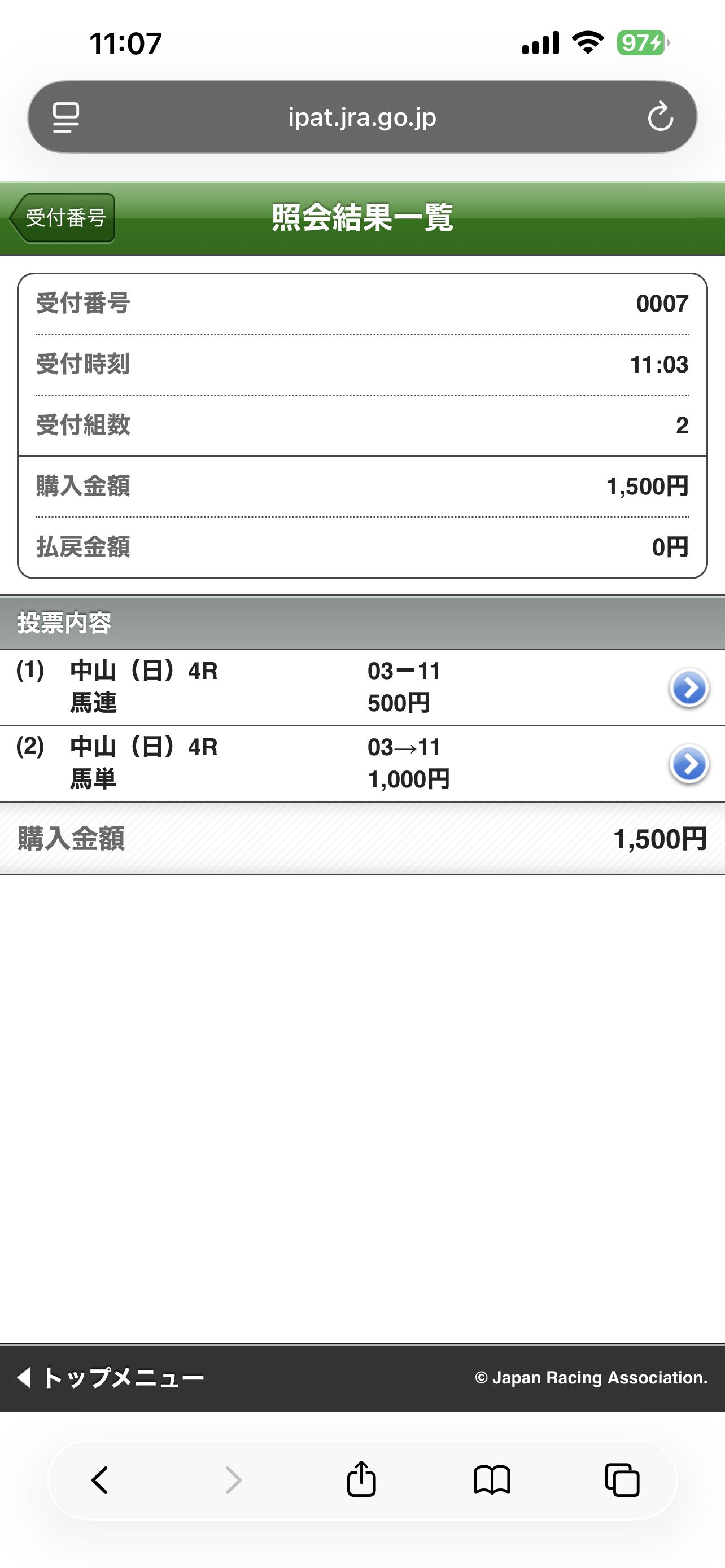Screen dimensions: 725x1568
Task: Open the page menu icon in address bar
Action: click(x=65, y=117)
